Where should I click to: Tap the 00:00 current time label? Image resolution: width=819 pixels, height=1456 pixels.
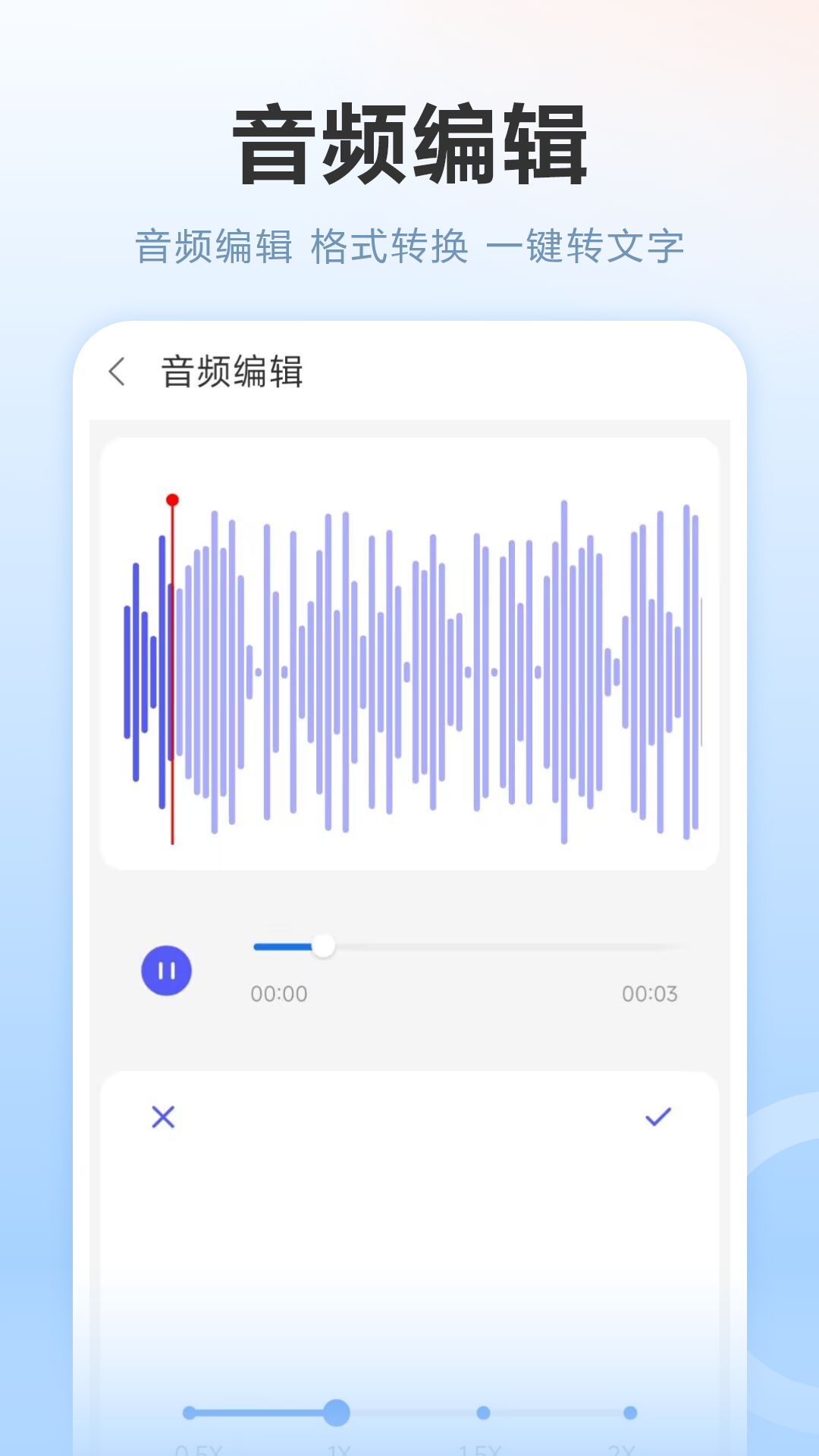tap(280, 995)
